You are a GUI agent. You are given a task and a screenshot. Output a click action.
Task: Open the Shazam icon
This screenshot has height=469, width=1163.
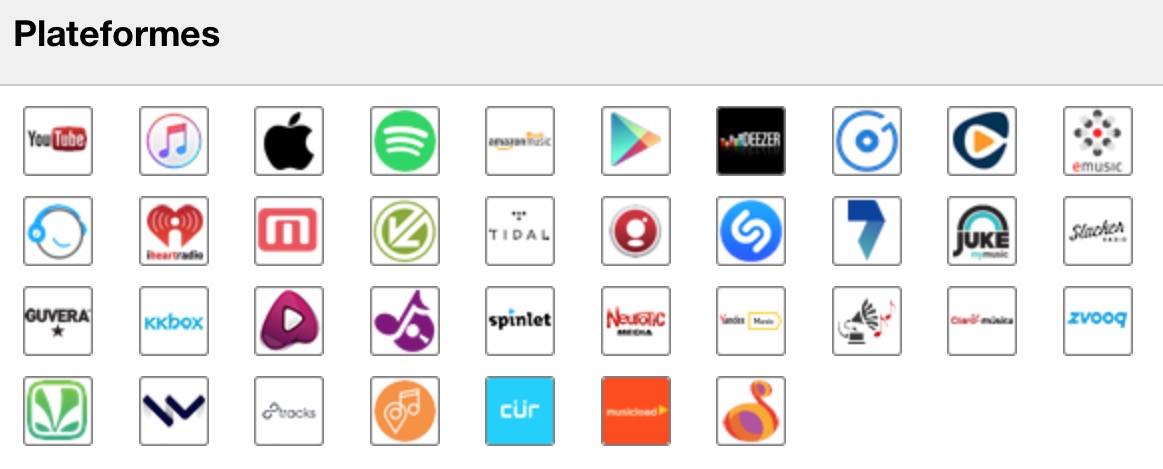pyautogui.click(x=751, y=231)
